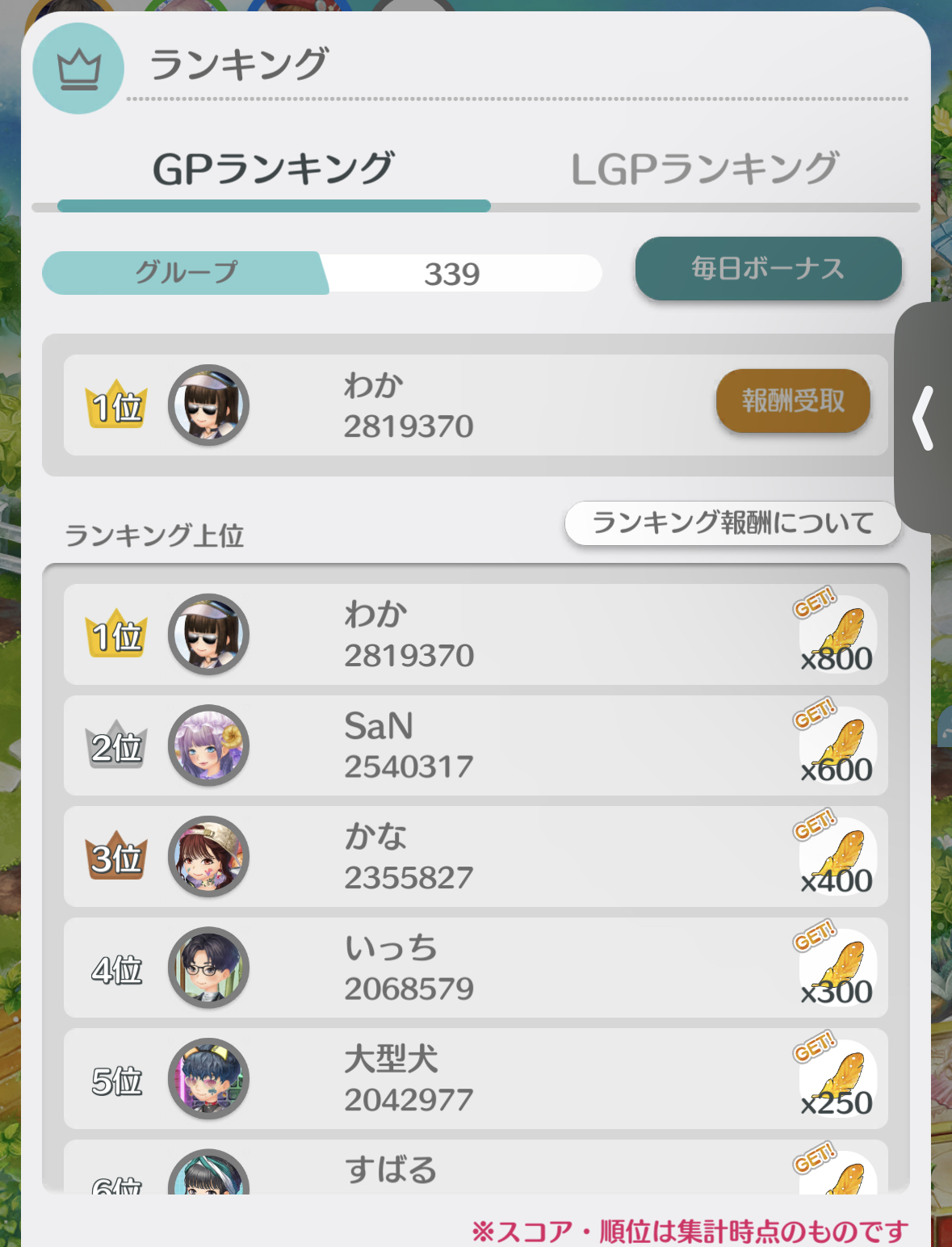Open SaN's 2nd place ranking row
Viewport: 952px width, 1247px height.
(x=475, y=746)
